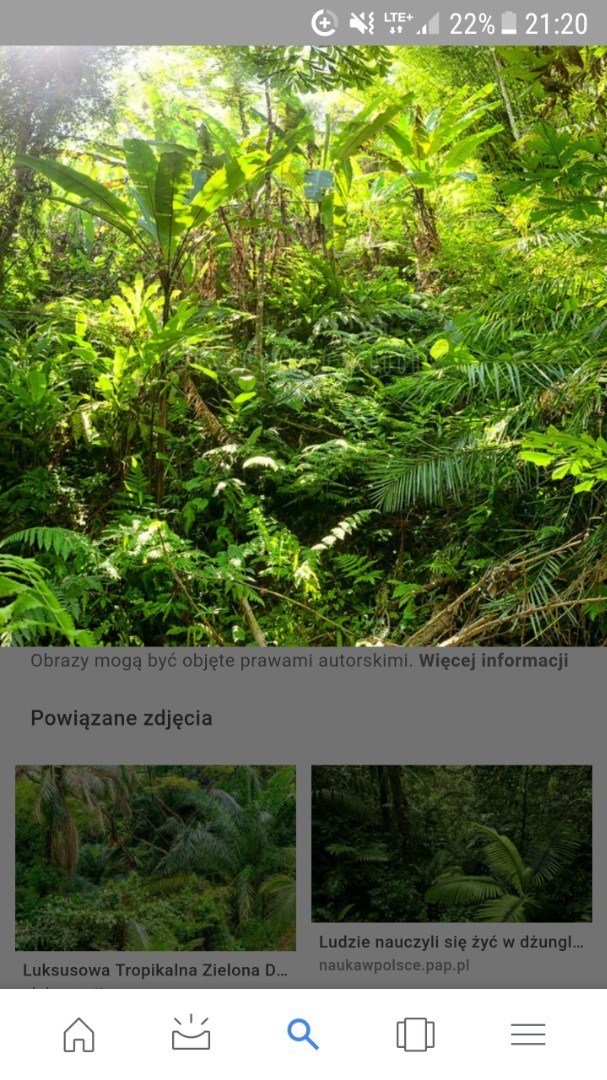Open the hamburger menu
This screenshot has width=607, height=1080.
528,1034
